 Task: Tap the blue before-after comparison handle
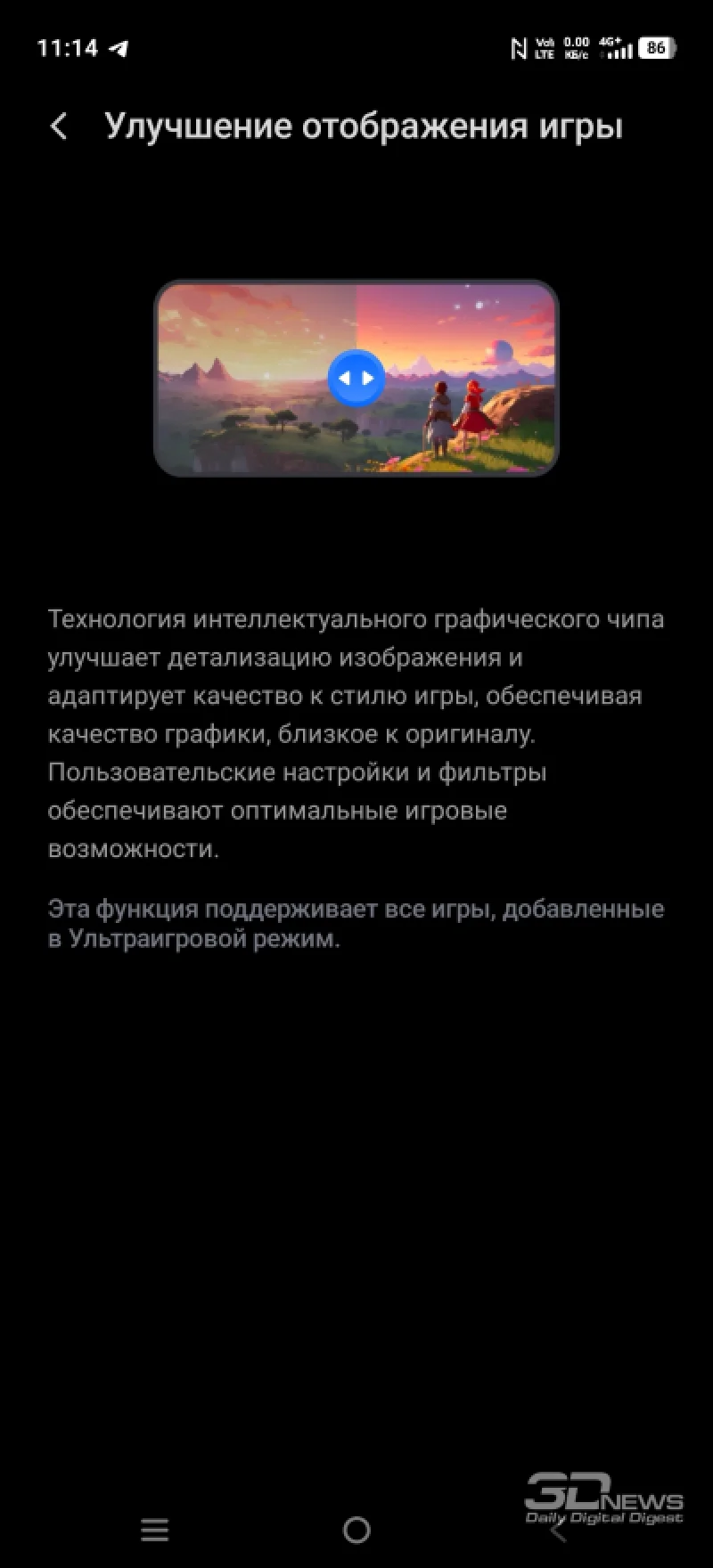[x=356, y=379]
